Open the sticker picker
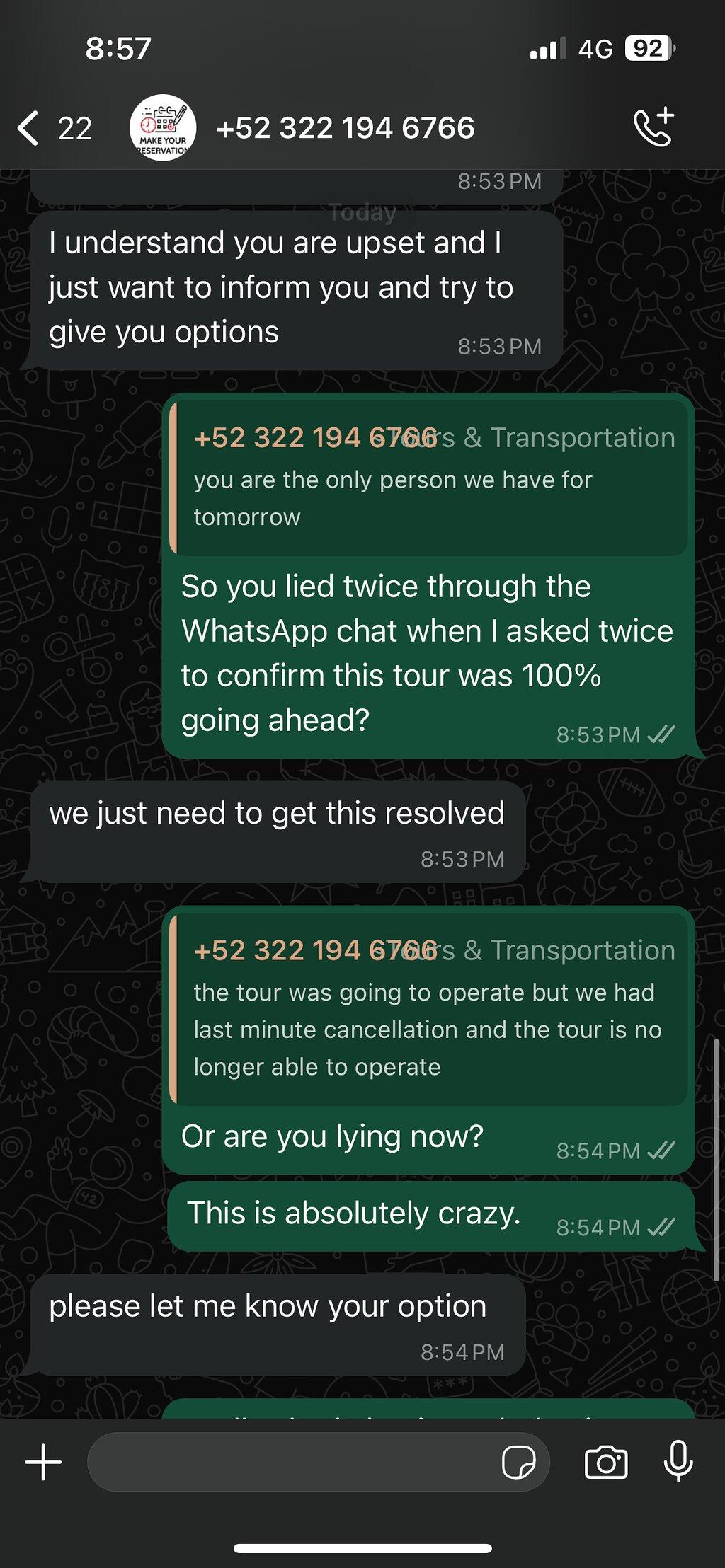This screenshot has width=725, height=1568. pos(518,1463)
